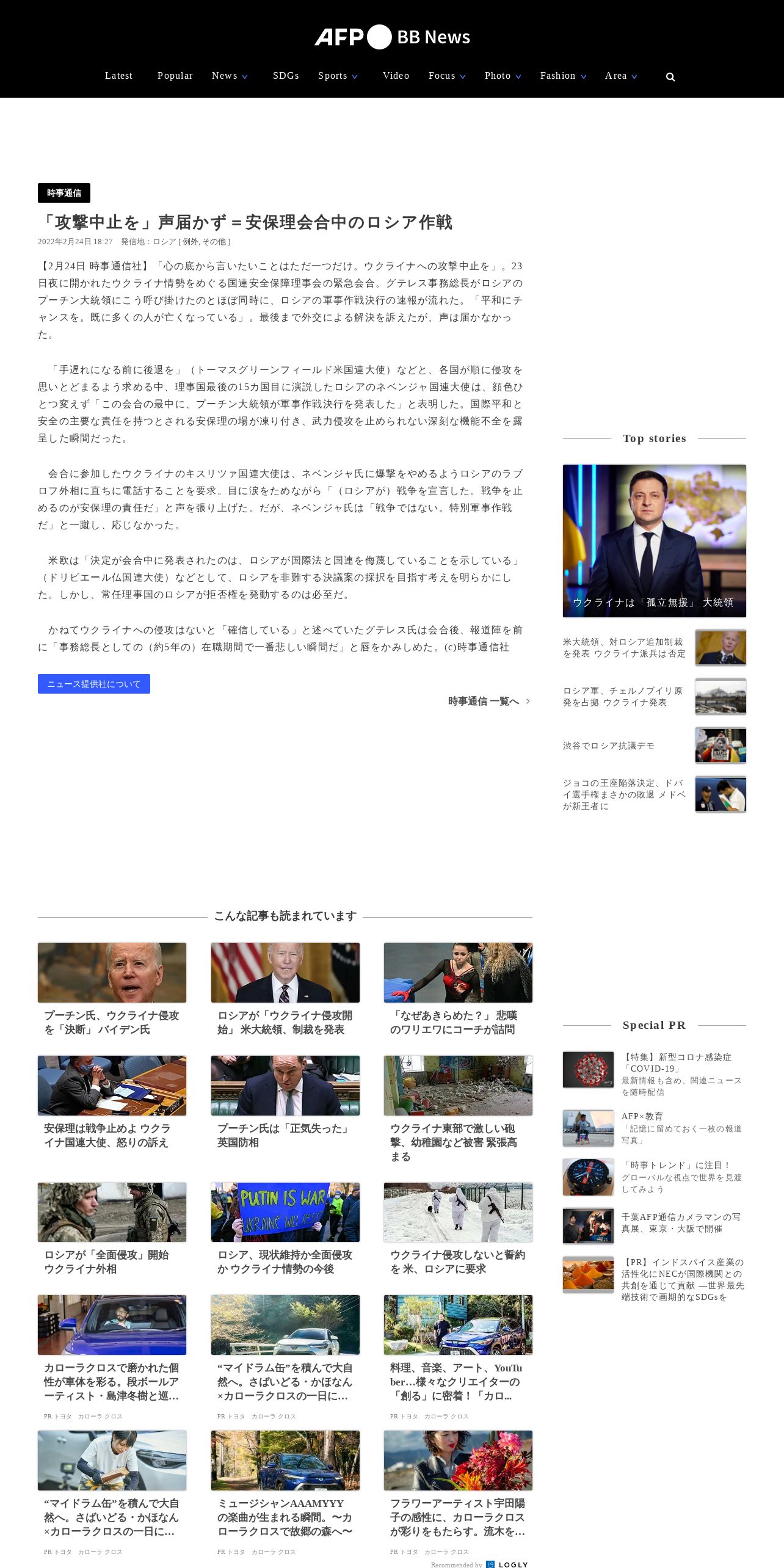Open the Video section

tap(396, 76)
